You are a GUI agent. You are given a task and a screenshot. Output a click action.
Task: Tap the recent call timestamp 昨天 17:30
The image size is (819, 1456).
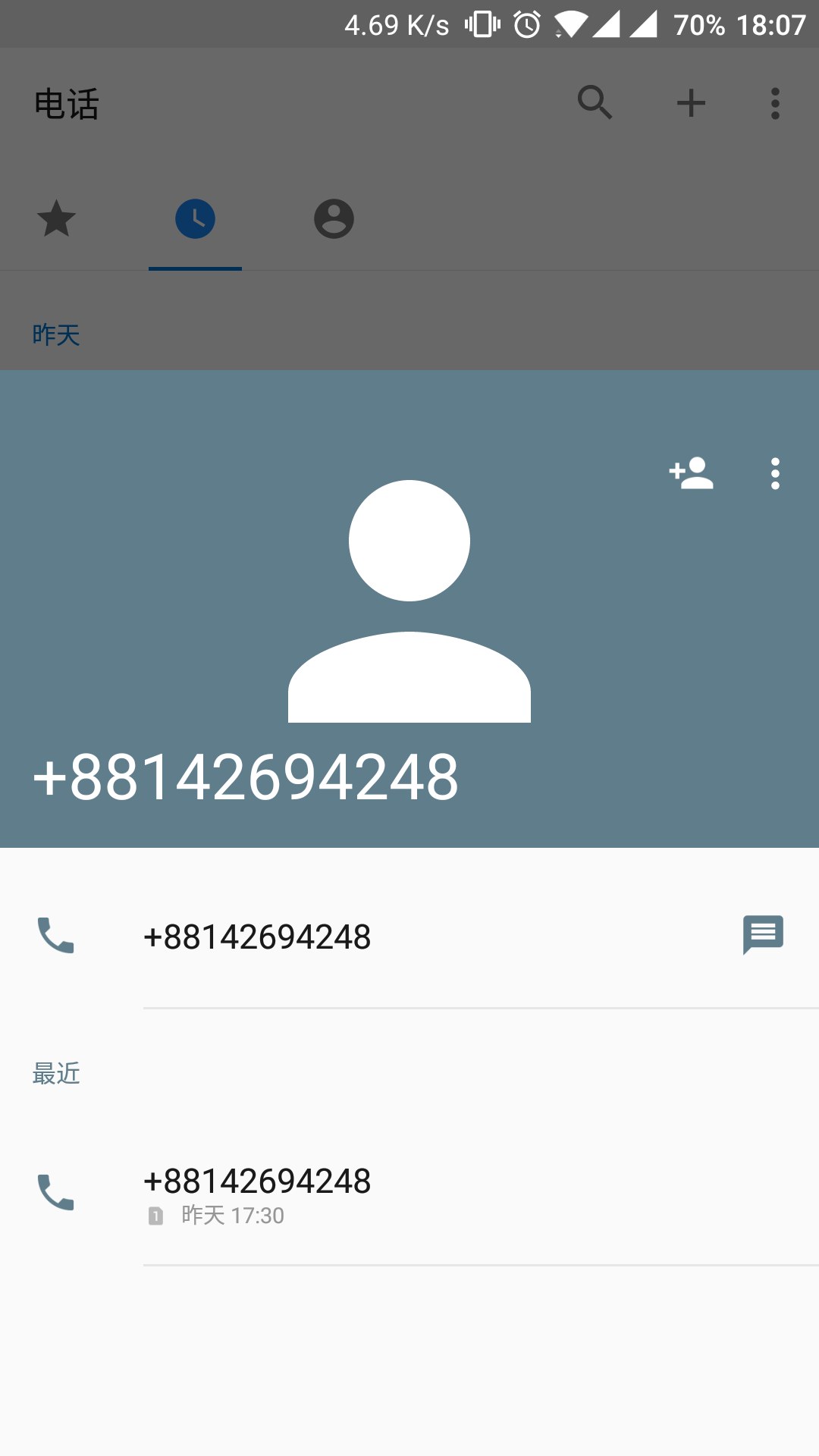coord(230,1215)
